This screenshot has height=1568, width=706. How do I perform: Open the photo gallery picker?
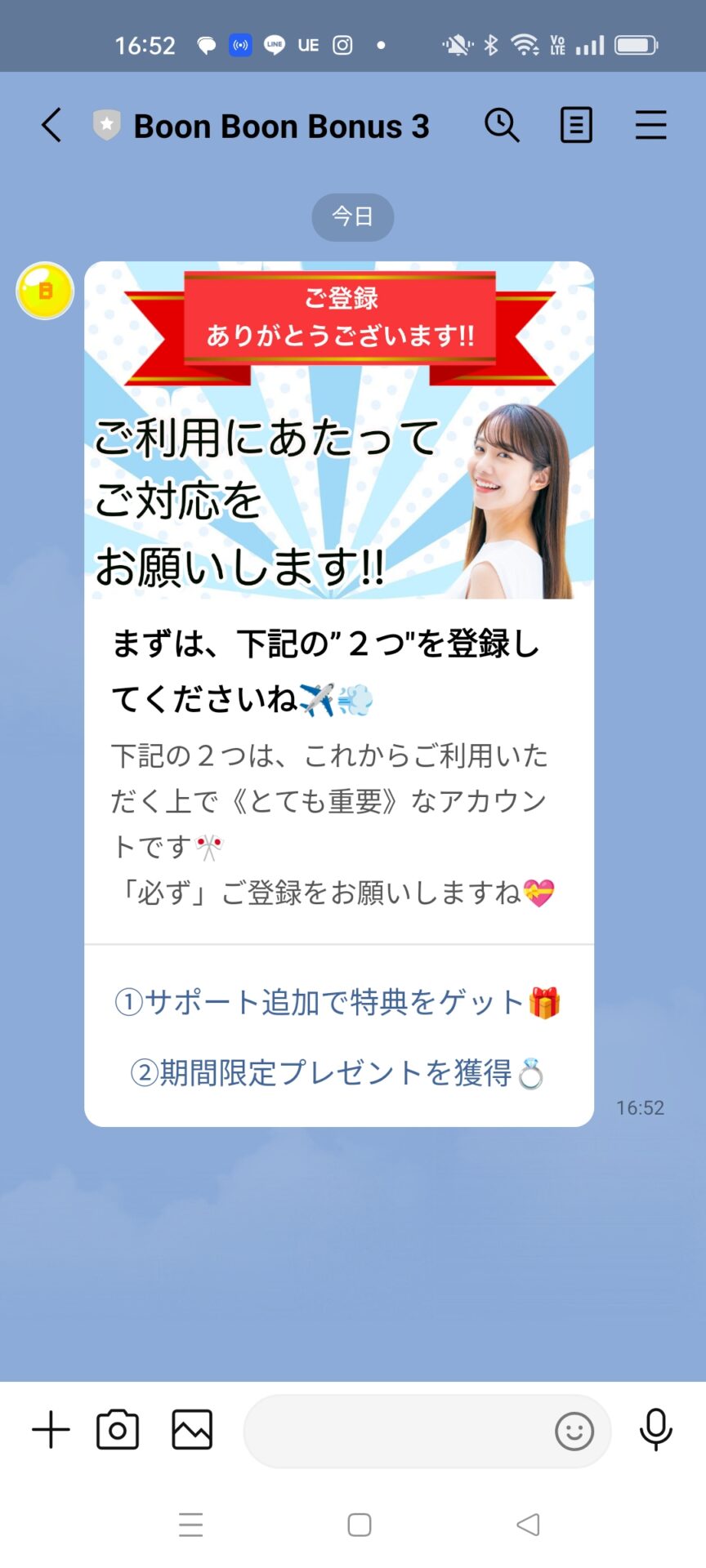click(192, 1430)
